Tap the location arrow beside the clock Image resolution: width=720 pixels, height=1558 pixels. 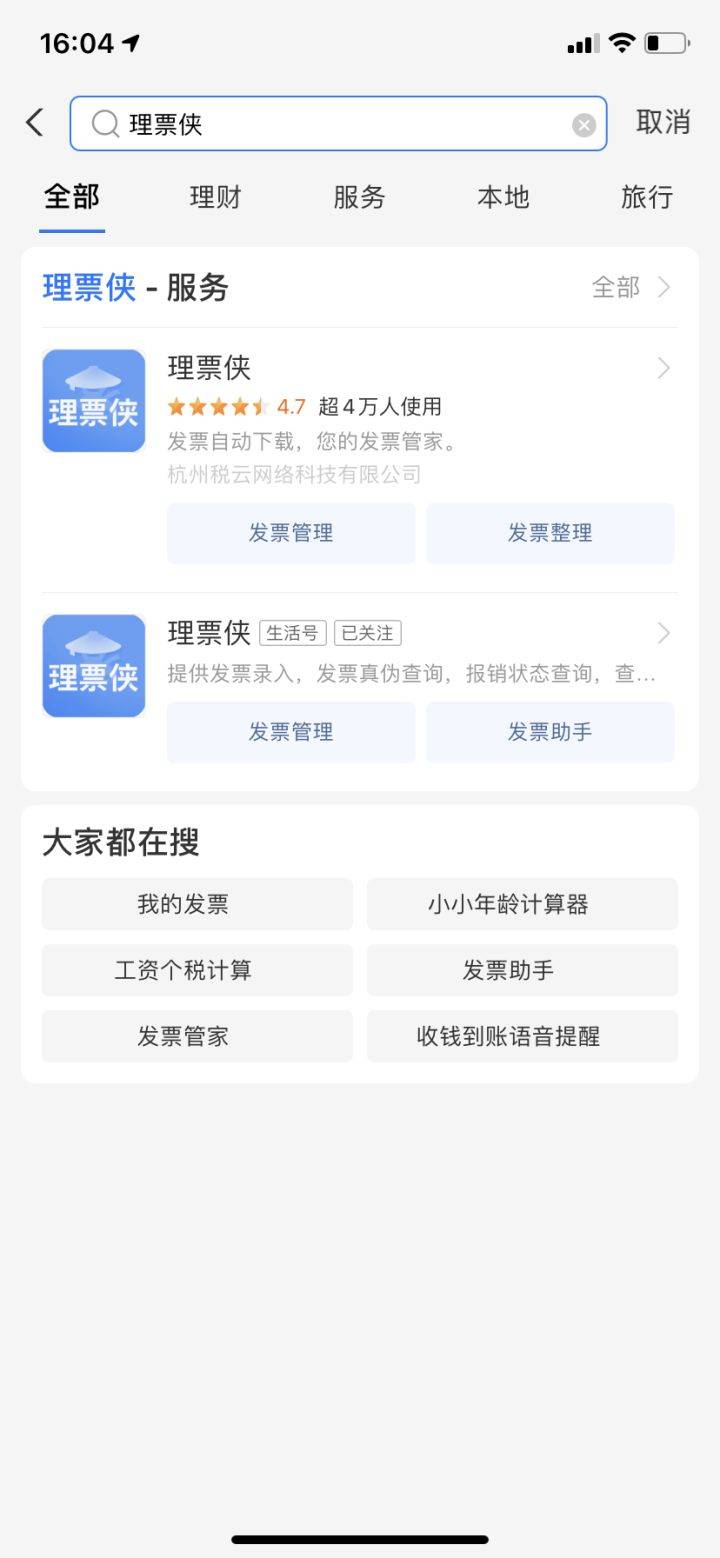click(x=128, y=42)
